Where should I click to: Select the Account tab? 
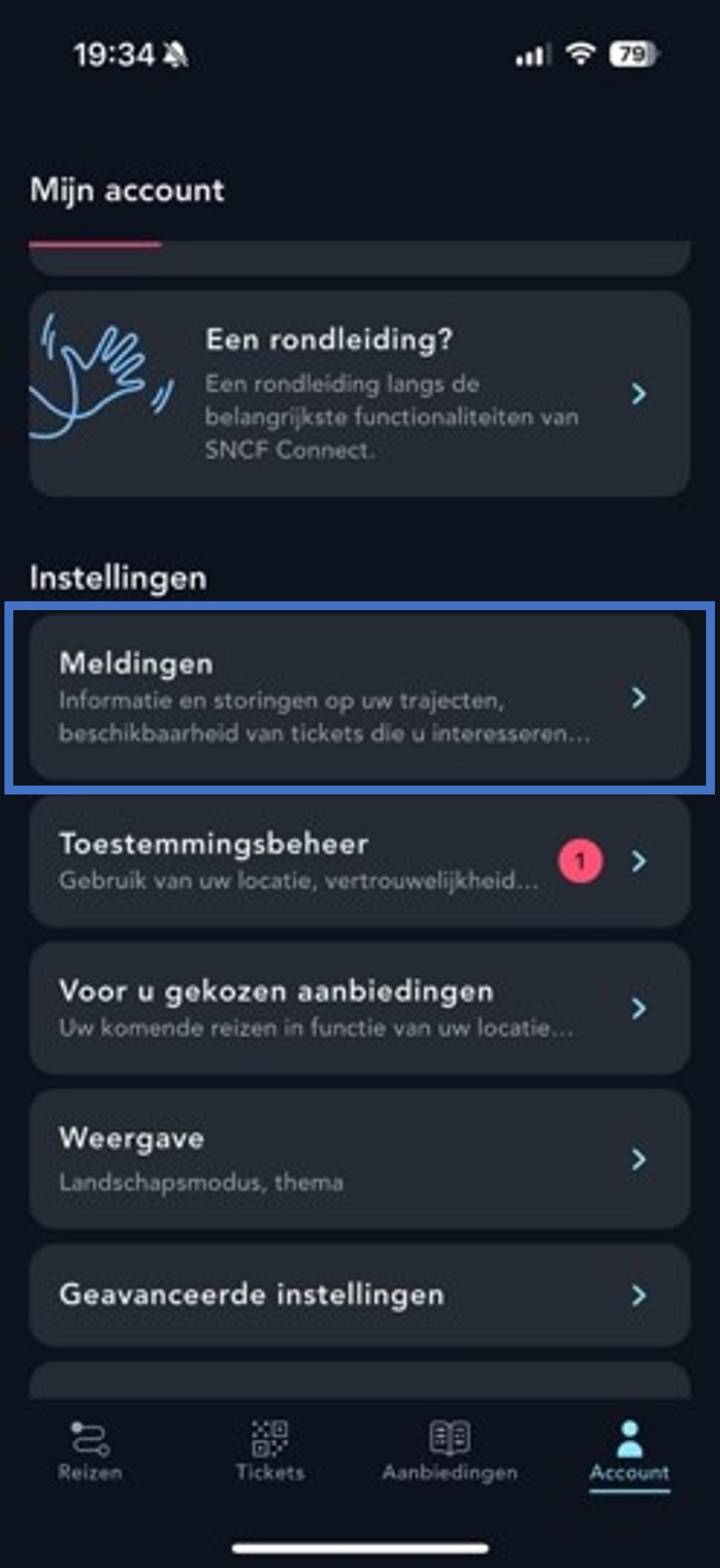pyautogui.click(x=629, y=1450)
